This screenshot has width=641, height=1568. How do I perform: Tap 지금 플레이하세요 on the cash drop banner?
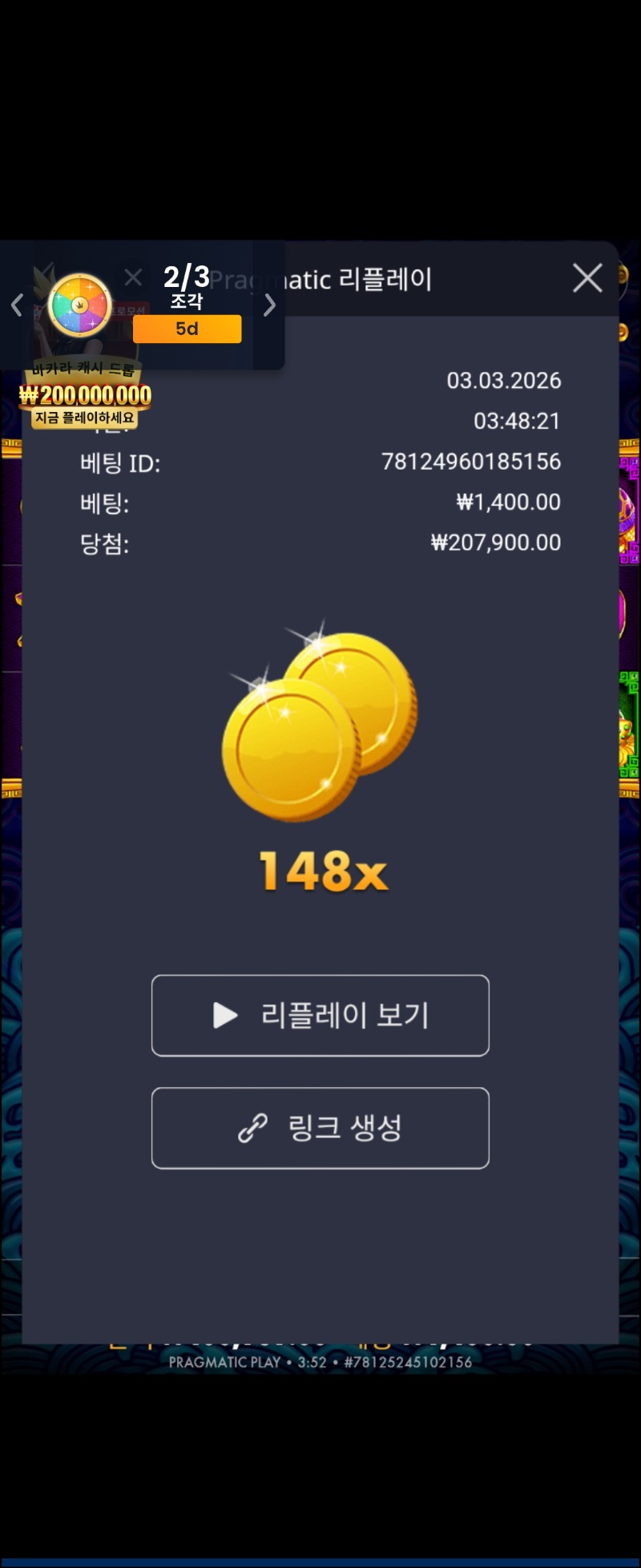click(84, 418)
